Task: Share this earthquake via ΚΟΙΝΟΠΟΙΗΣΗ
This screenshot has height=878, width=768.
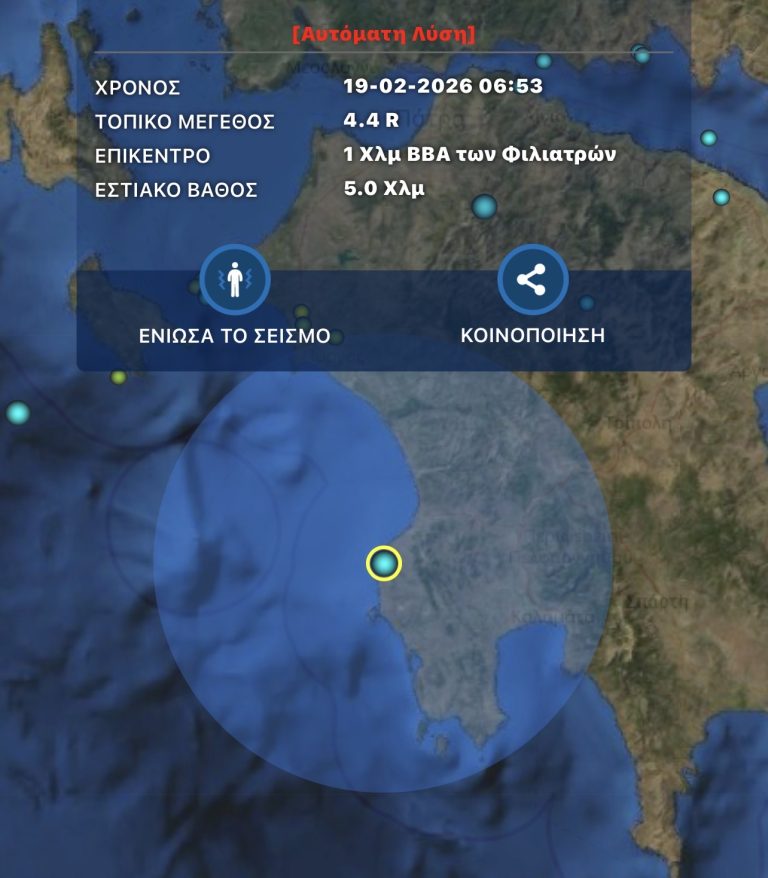Action: click(x=532, y=281)
